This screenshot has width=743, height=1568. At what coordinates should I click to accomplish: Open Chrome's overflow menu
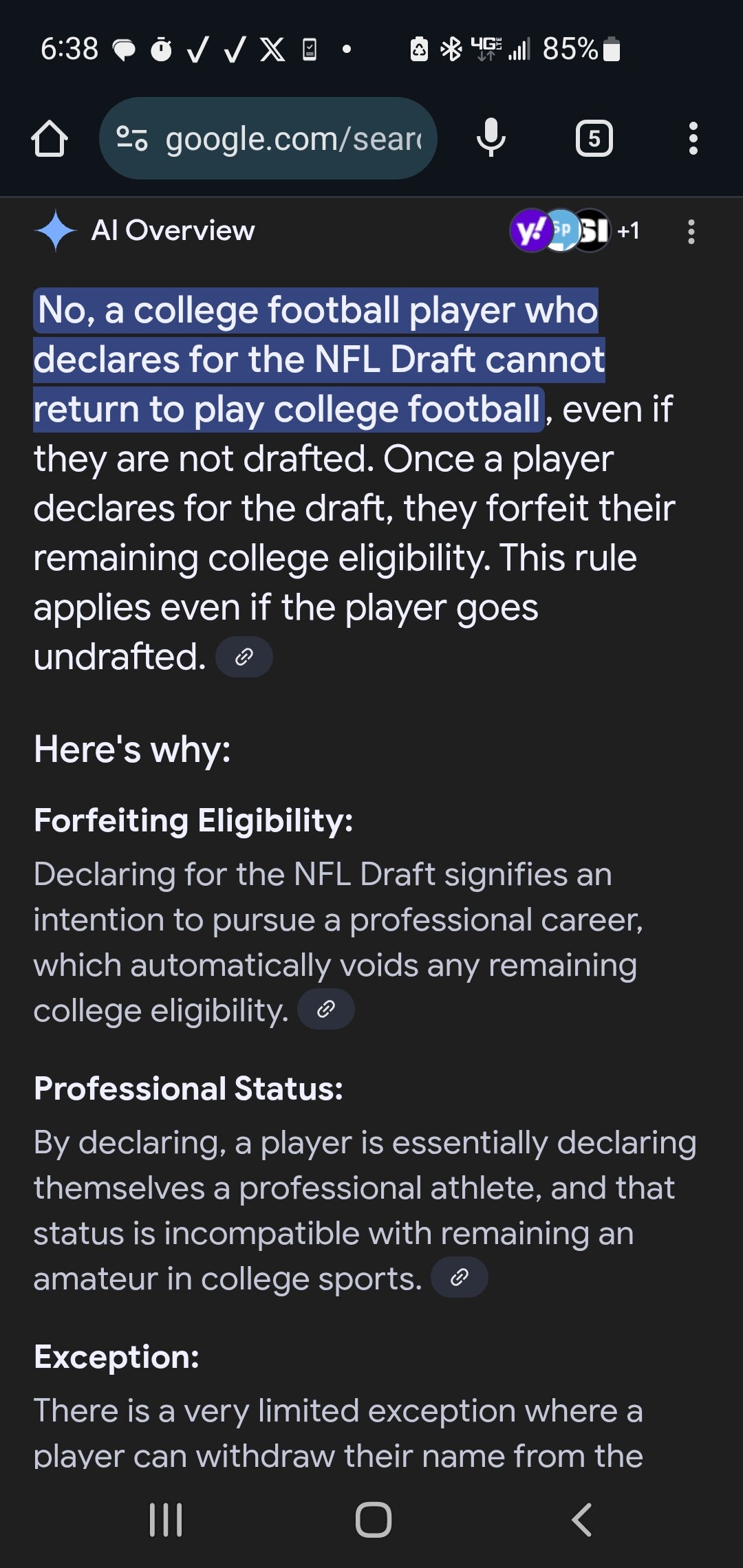[x=693, y=138]
